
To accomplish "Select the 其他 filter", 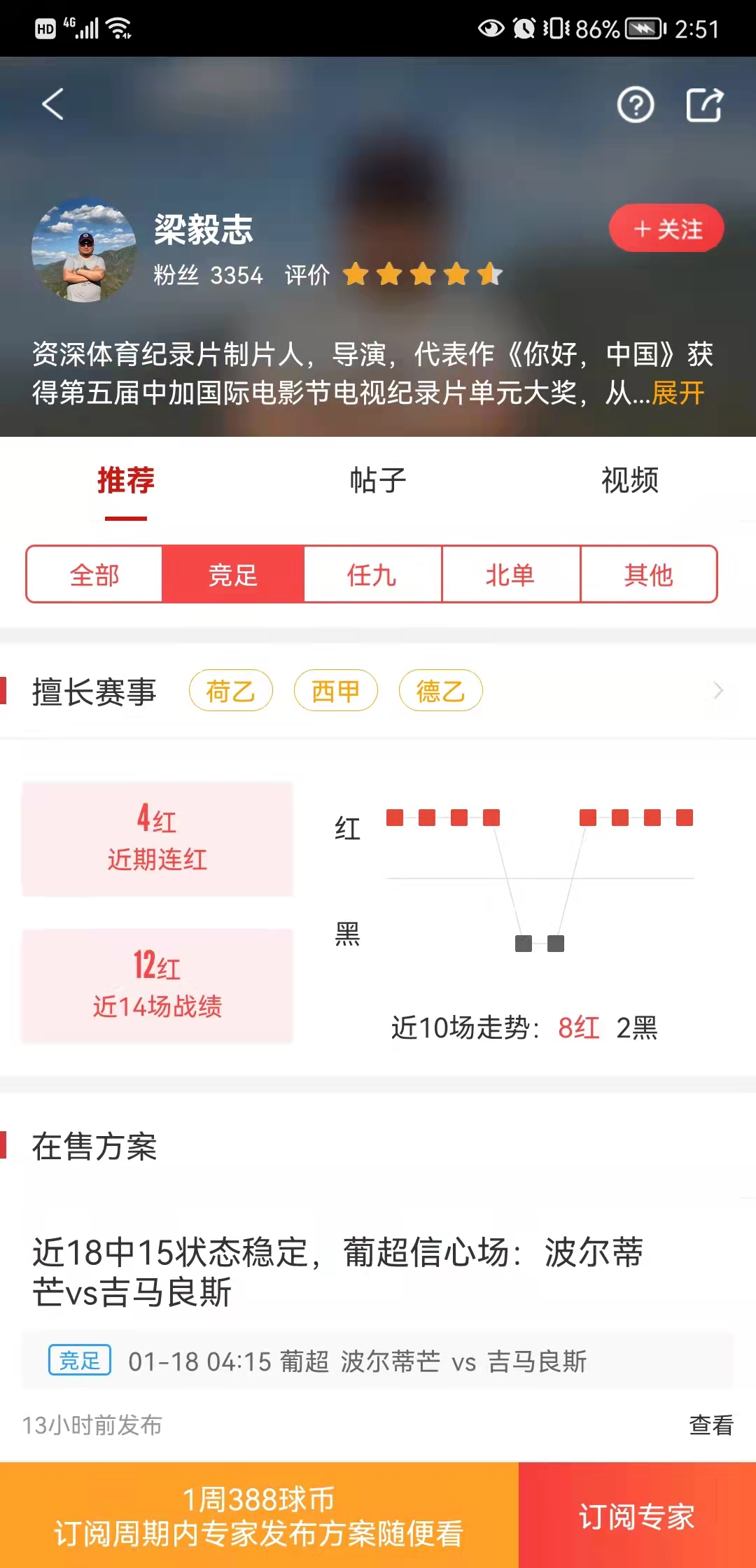I will coord(648,575).
